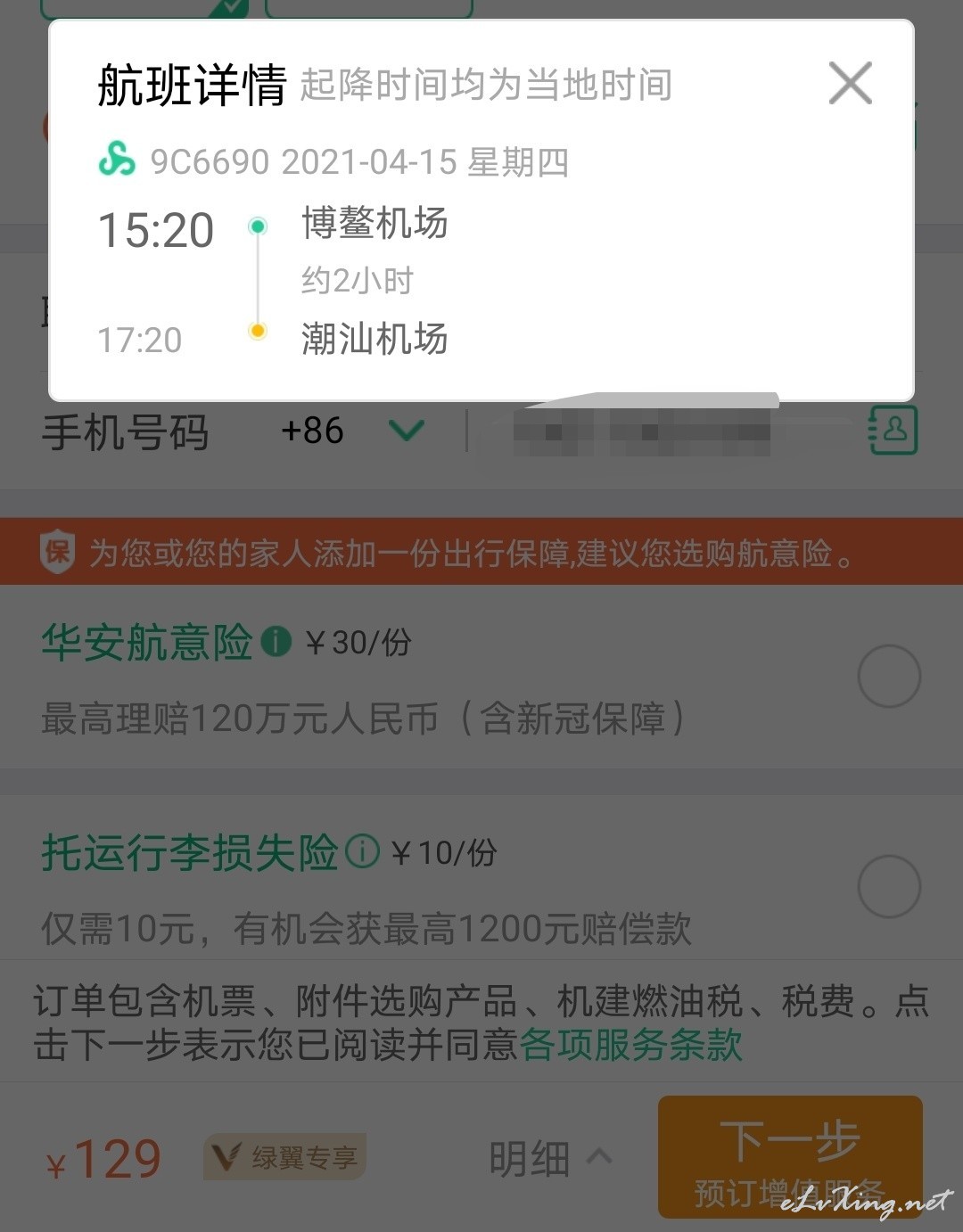Viewport: 963px width, 1232px height.
Task: Select 托运行李损失险 insurance option
Action: point(888,886)
